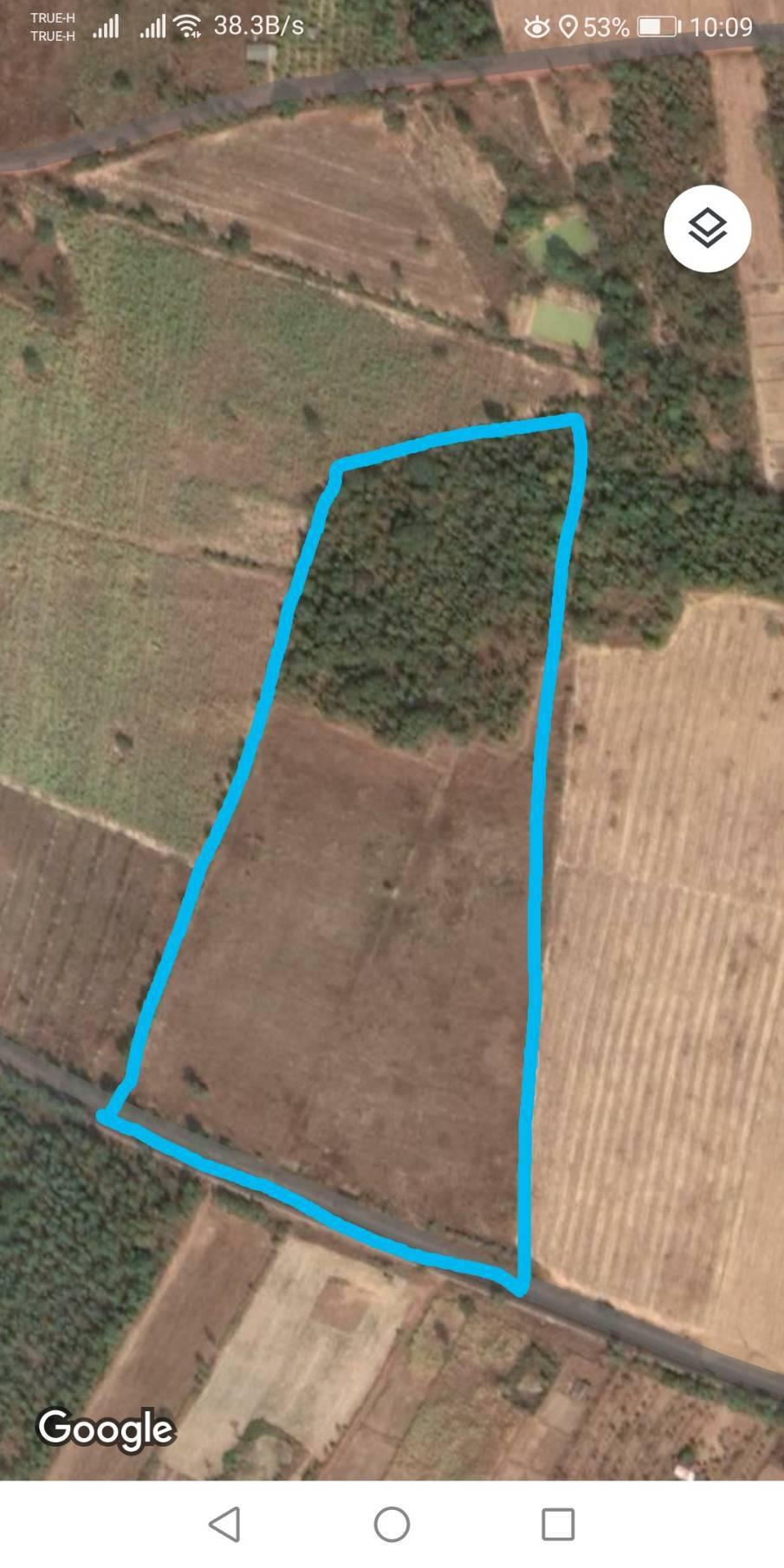Open the map layers button
This screenshot has width=784, height=1568.
707,229
